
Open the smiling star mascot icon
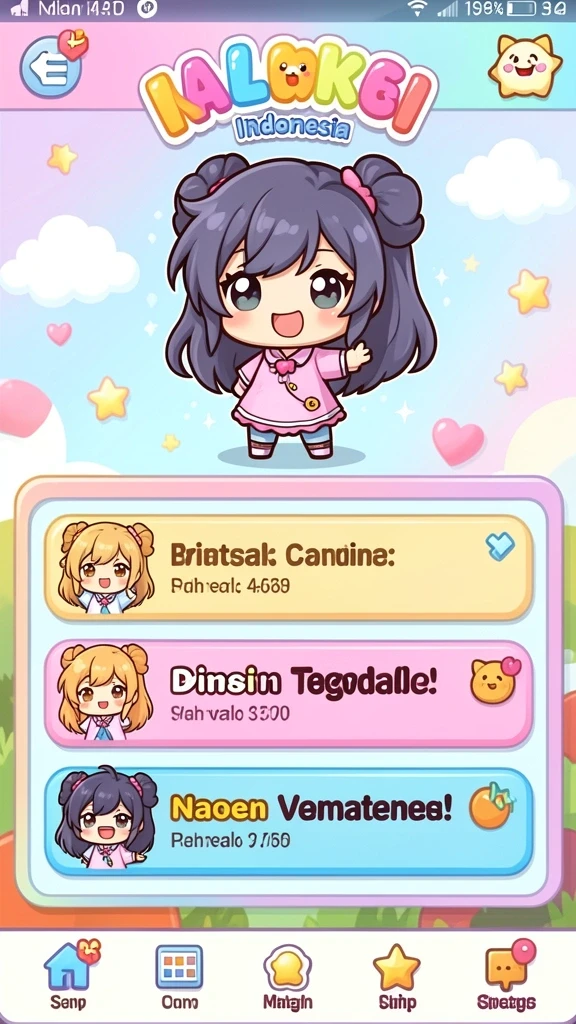pyautogui.click(x=525, y=65)
